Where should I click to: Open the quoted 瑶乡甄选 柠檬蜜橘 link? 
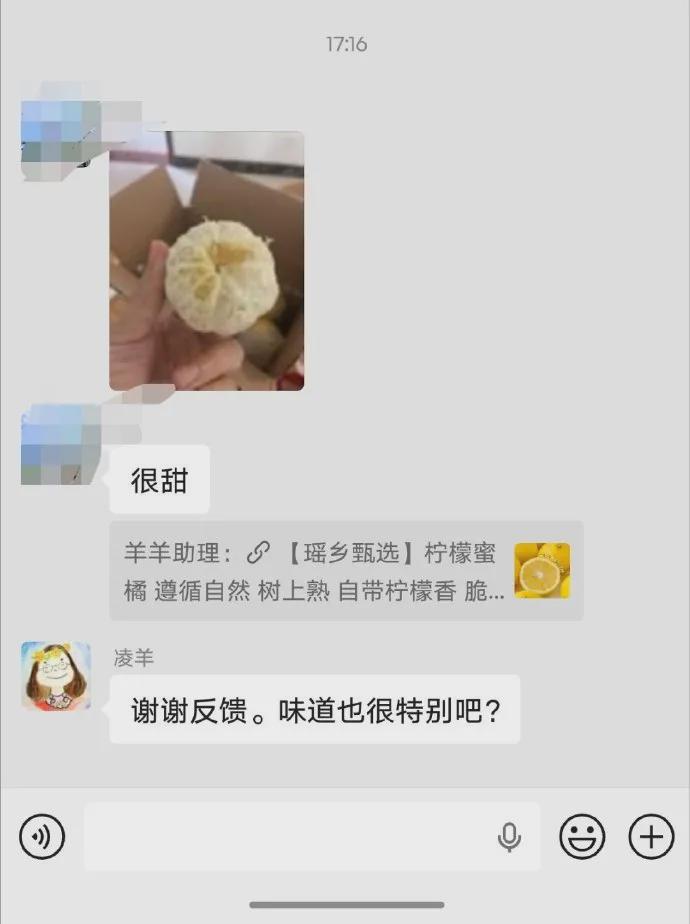[345, 571]
